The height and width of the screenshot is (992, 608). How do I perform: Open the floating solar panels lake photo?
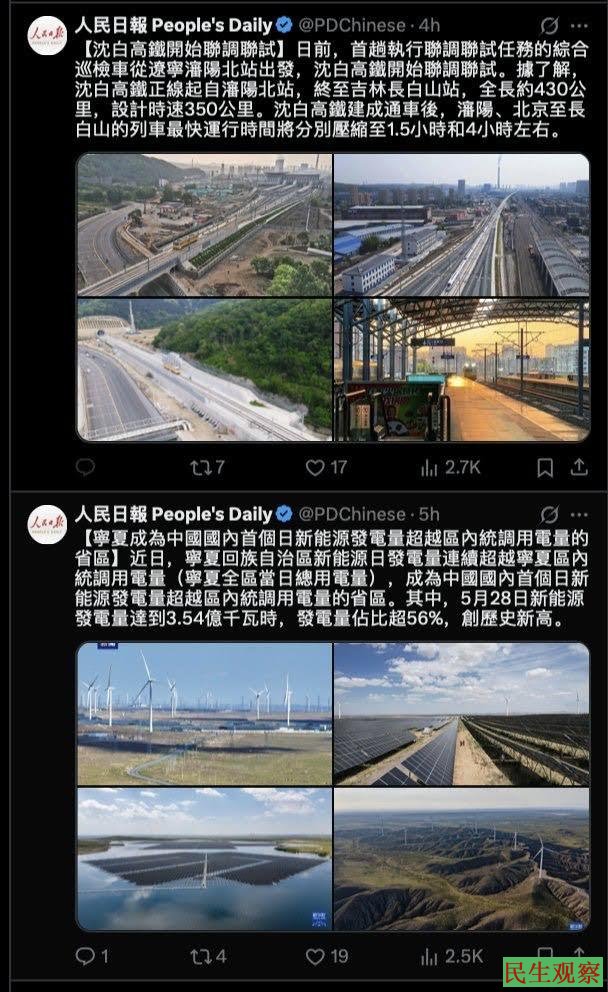click(x=204, y=859)
